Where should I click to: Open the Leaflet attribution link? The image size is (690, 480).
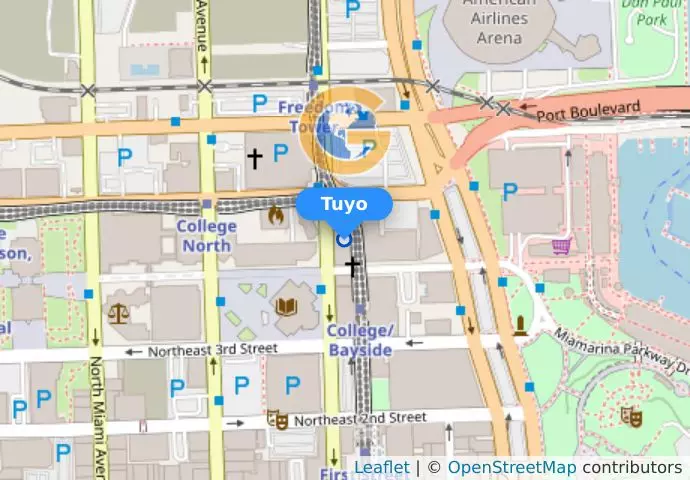point(381,467)
